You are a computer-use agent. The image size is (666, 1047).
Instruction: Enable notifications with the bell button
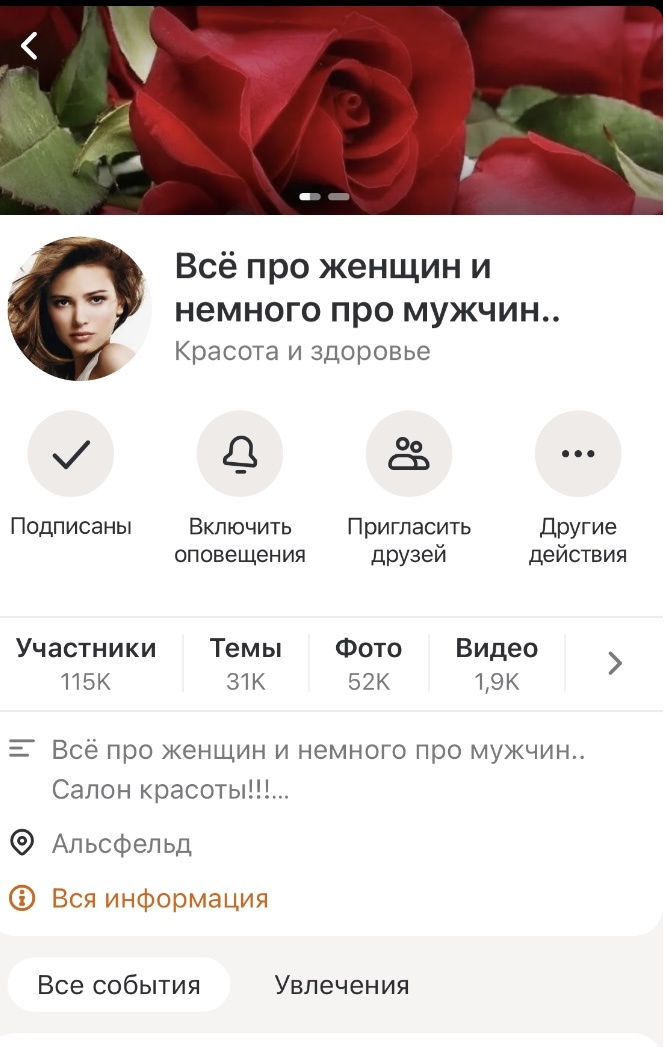click(240, 455)
